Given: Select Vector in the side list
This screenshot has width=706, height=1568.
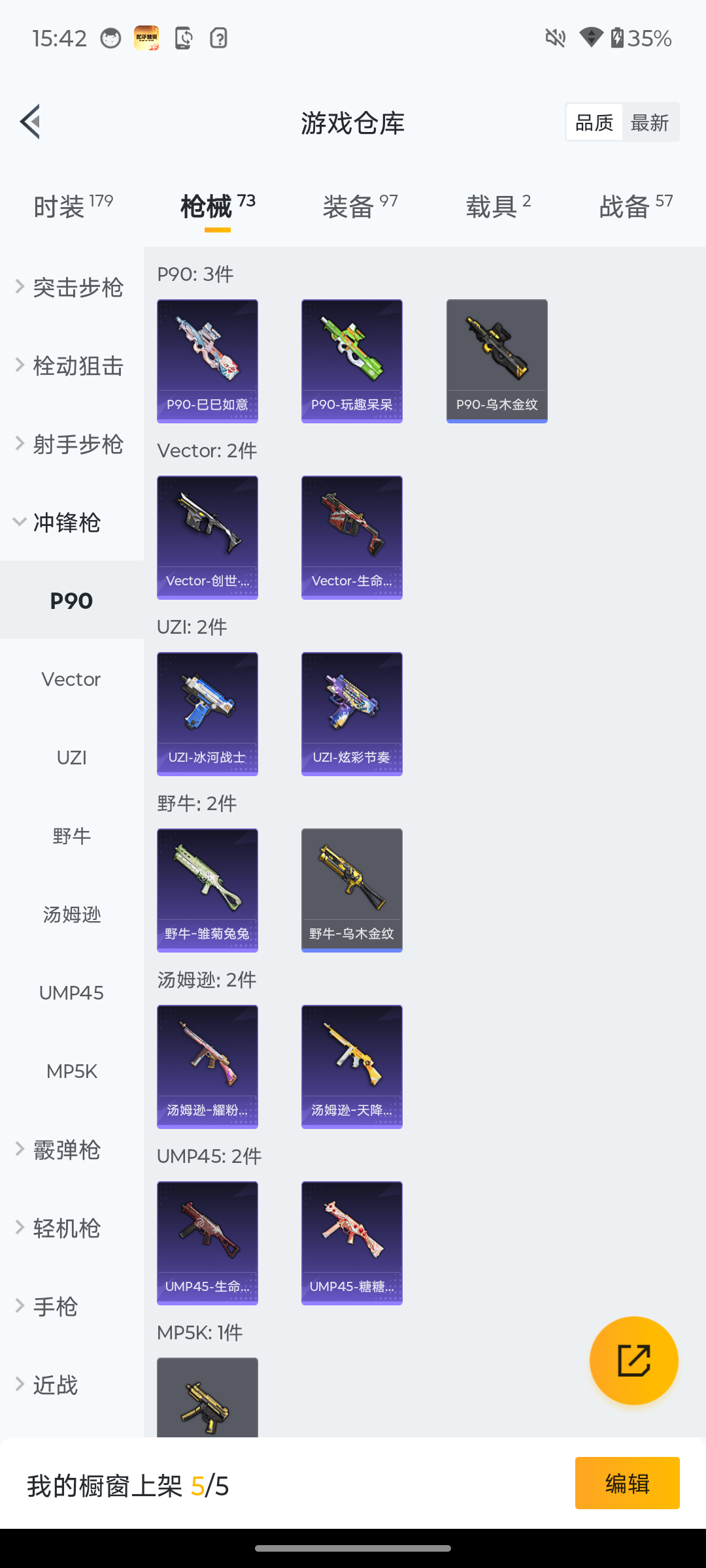Looking at the screenshot, I should [71, 679].
